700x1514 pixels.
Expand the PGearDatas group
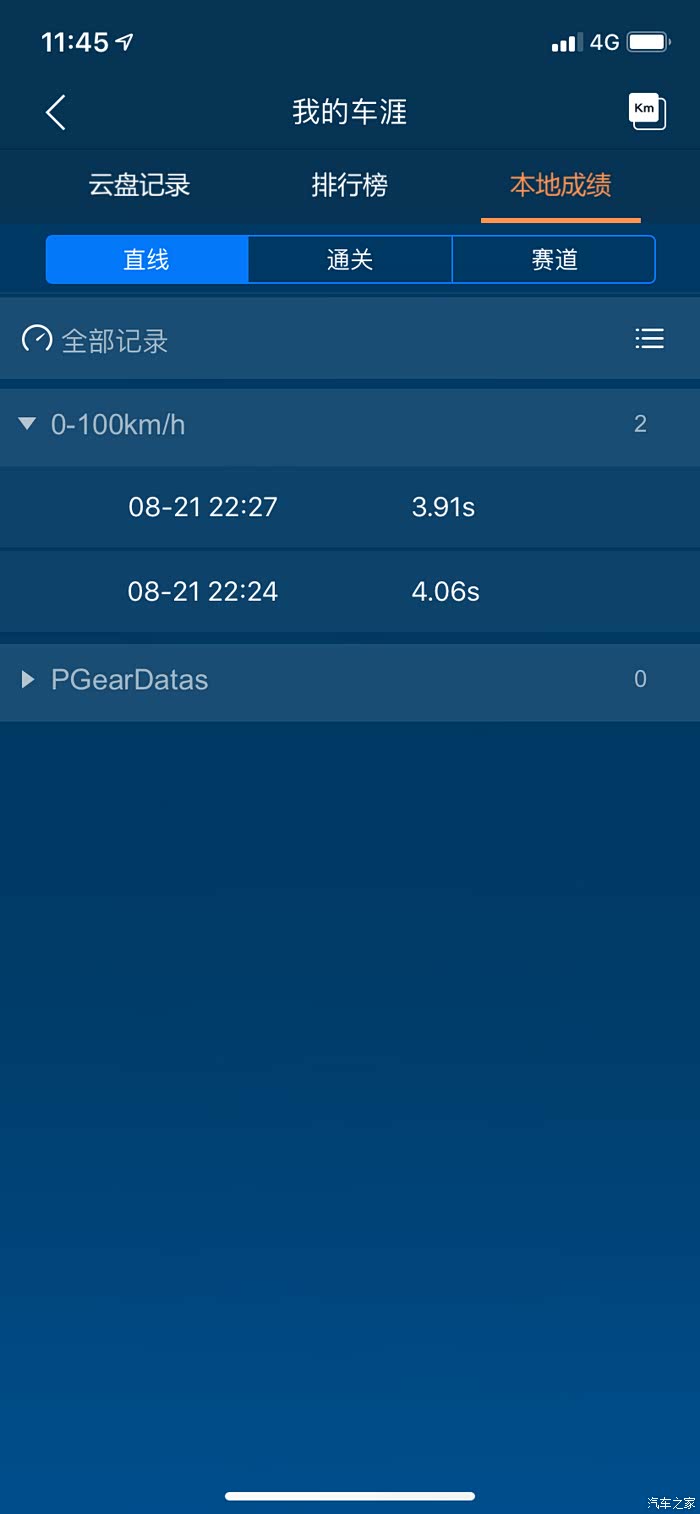(350, 680)
